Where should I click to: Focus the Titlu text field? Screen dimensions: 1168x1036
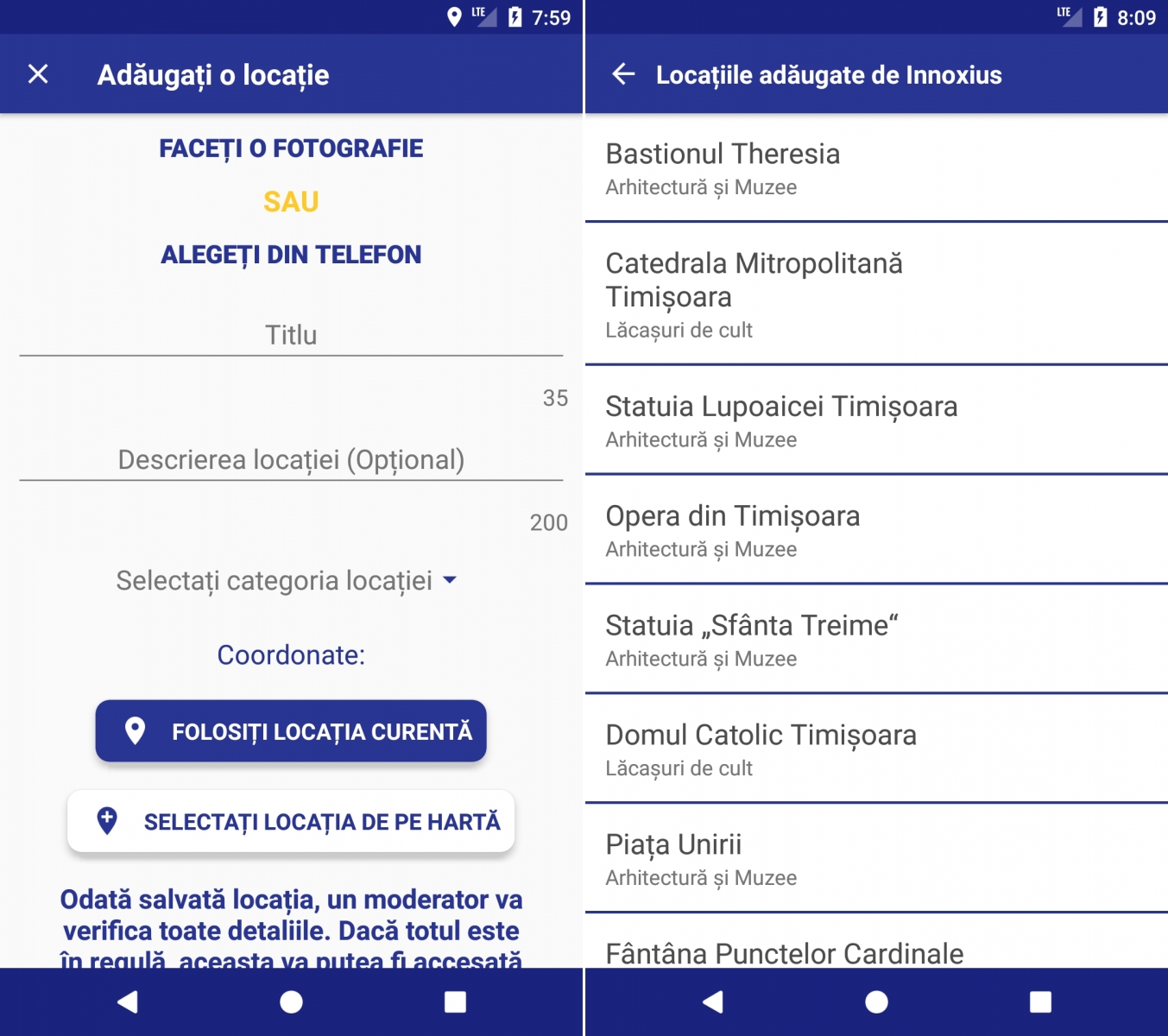[x=291, y=335]
